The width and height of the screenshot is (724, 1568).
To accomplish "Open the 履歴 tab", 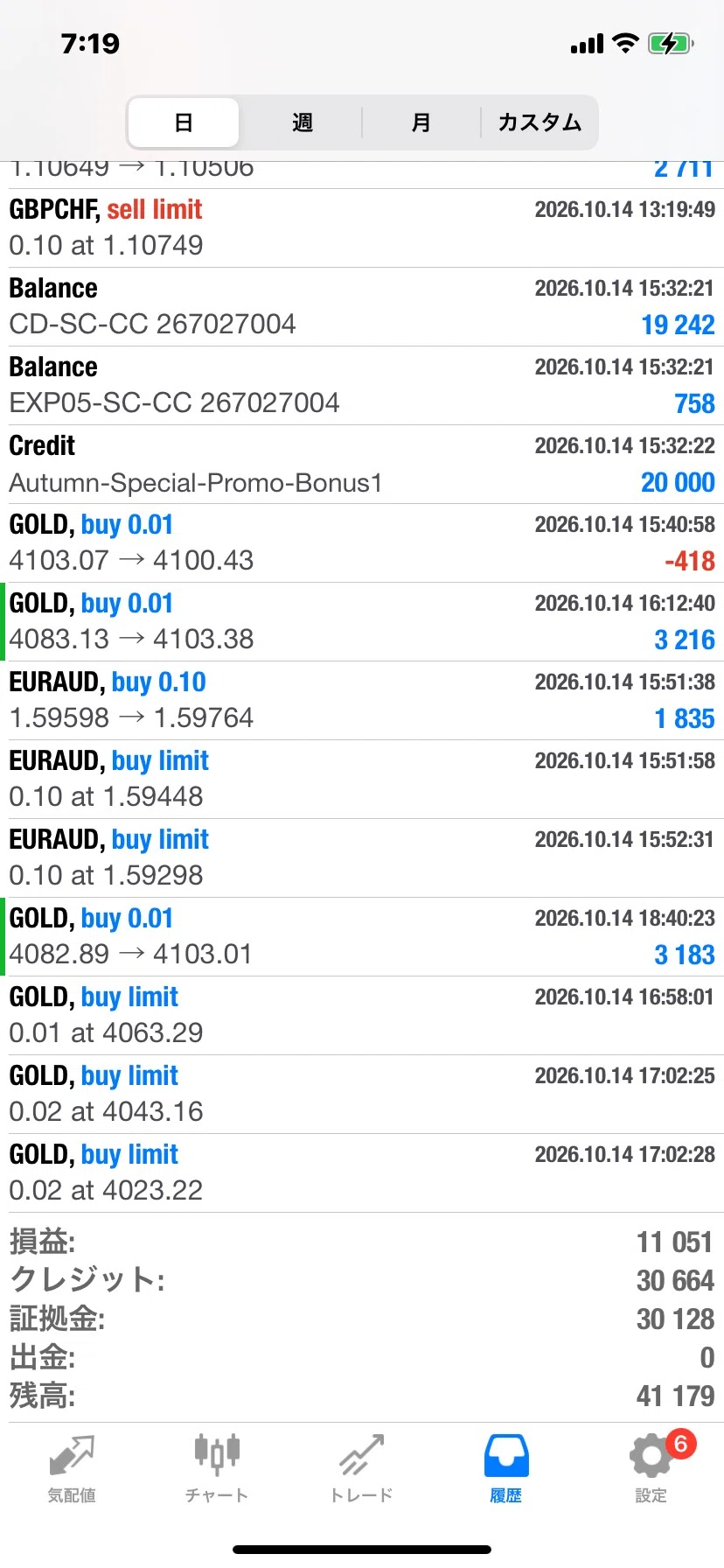I will [x=506, y=1469].
